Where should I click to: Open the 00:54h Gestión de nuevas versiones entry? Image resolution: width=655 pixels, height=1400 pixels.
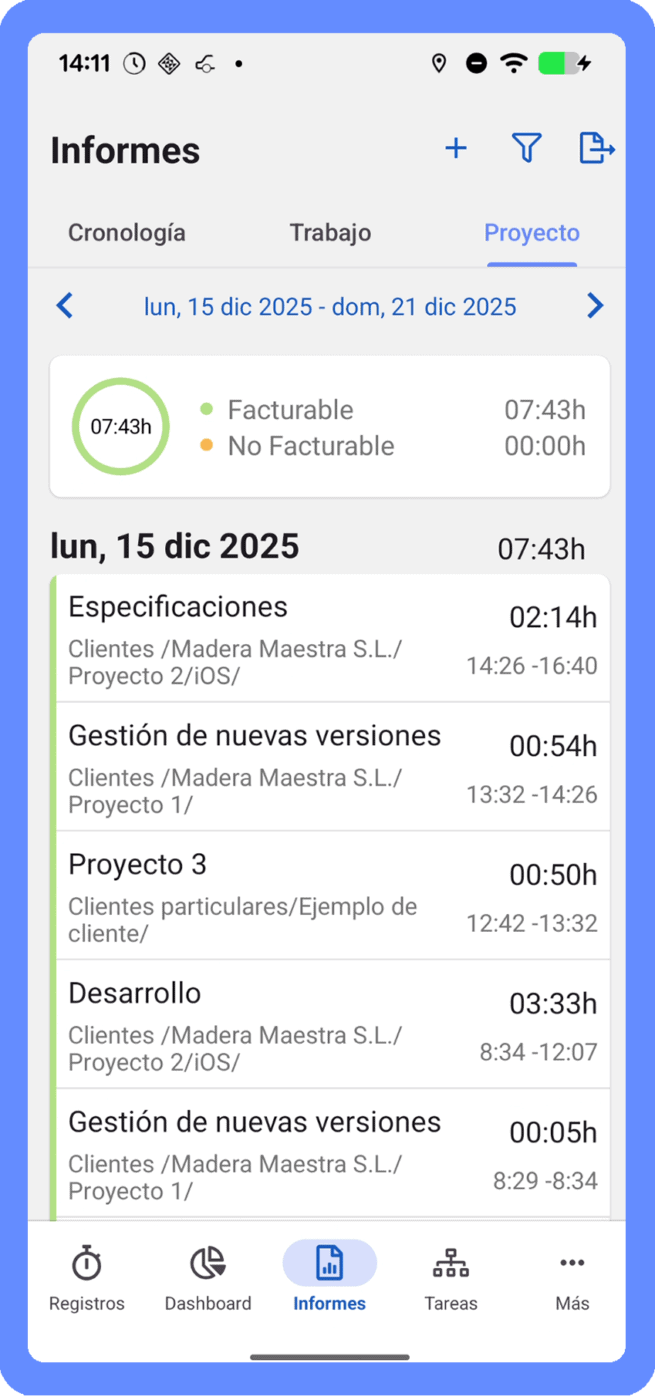tap(332, 767)
